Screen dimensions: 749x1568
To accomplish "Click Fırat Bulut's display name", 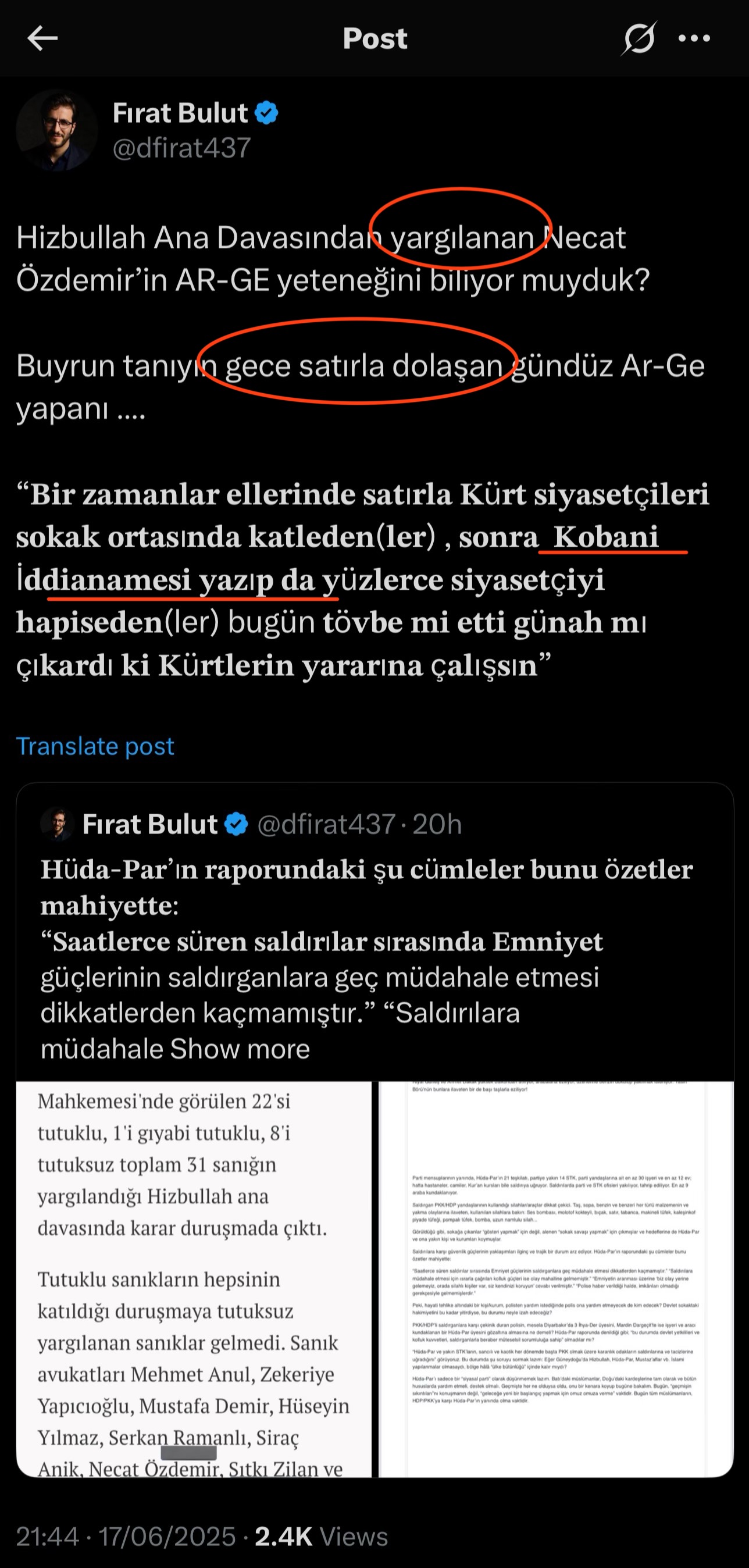I will (x=181, y=112).
